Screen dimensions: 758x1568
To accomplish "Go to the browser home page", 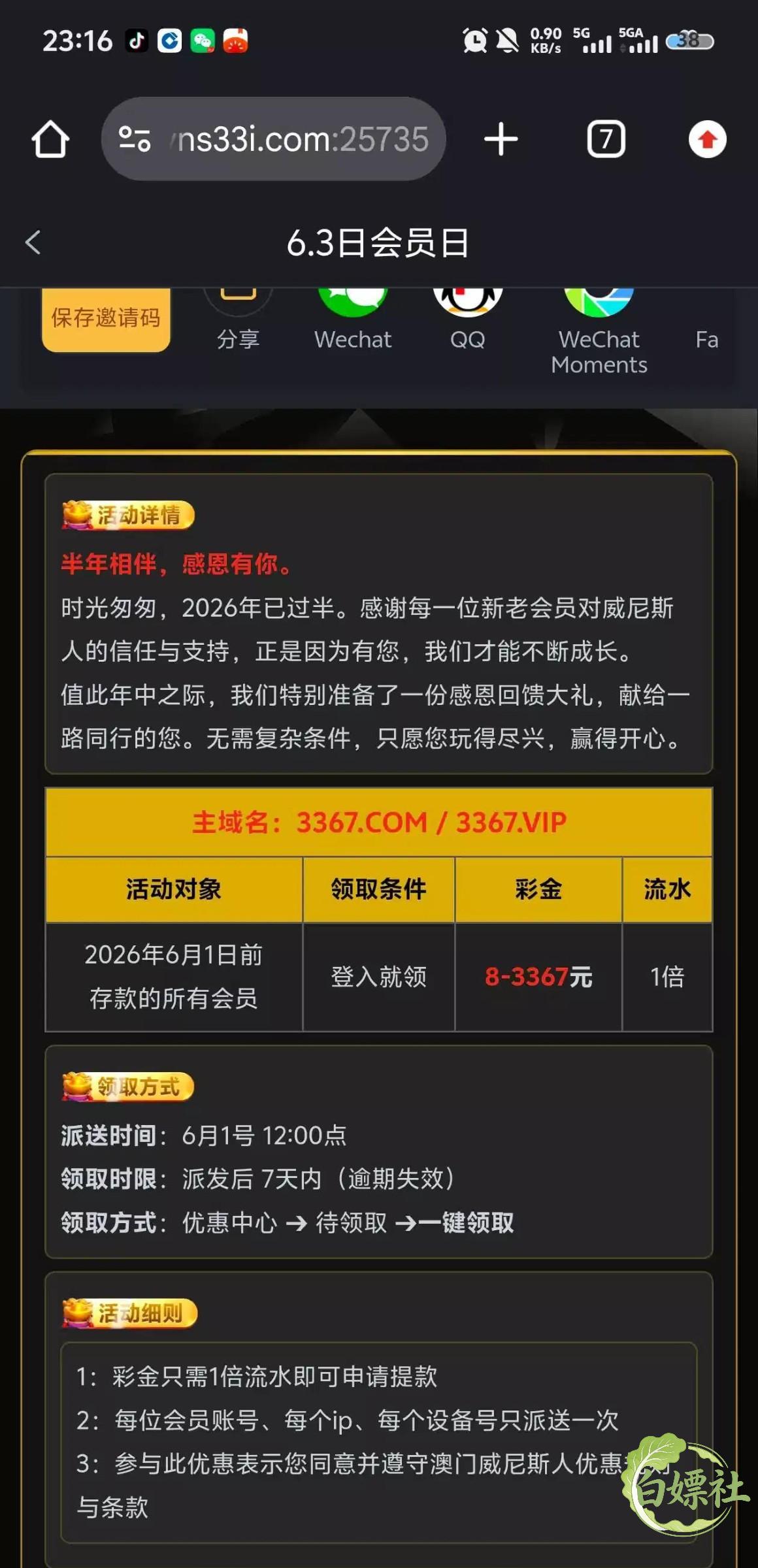I will pyautogui.click(x=50, y=139).
